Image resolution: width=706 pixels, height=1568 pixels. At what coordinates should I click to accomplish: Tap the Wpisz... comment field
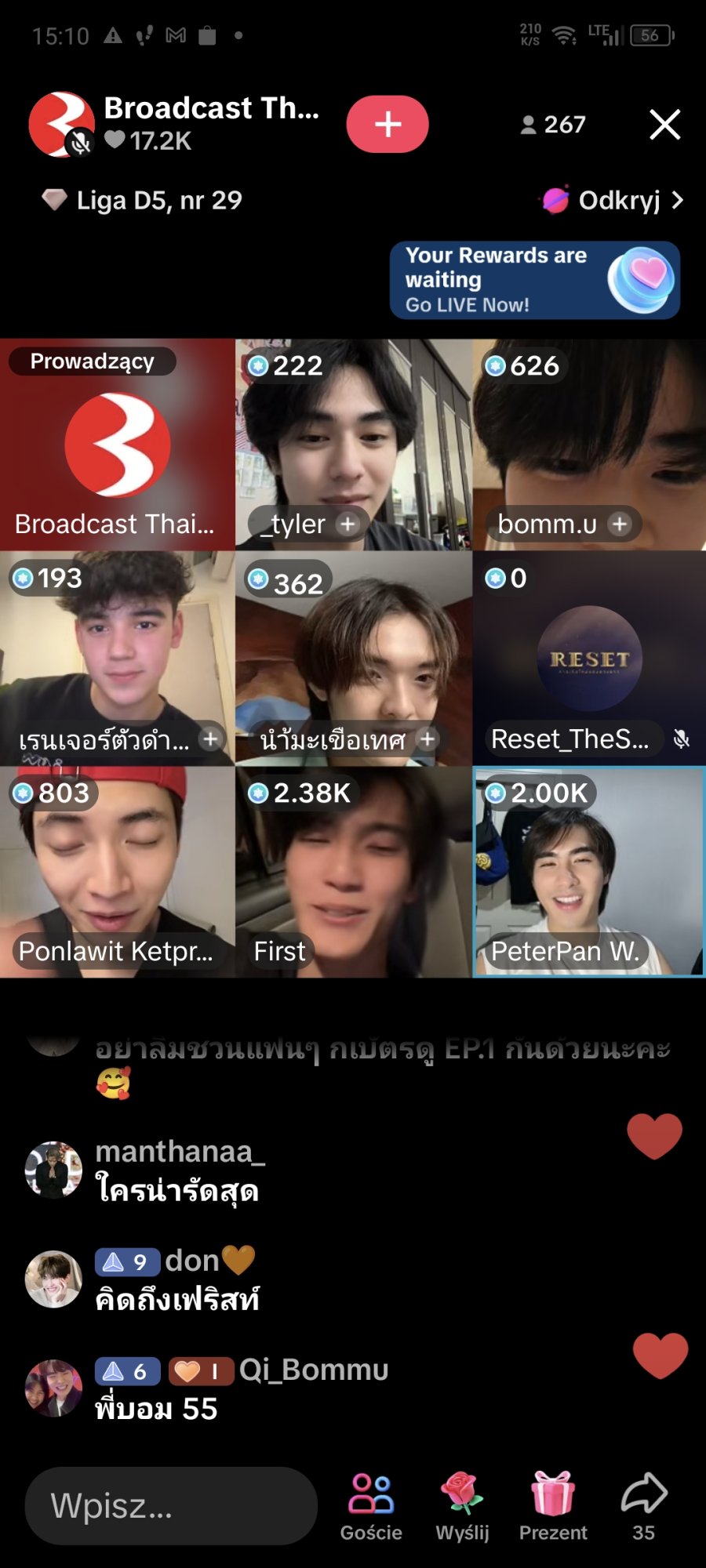(x=171, y=1505)
